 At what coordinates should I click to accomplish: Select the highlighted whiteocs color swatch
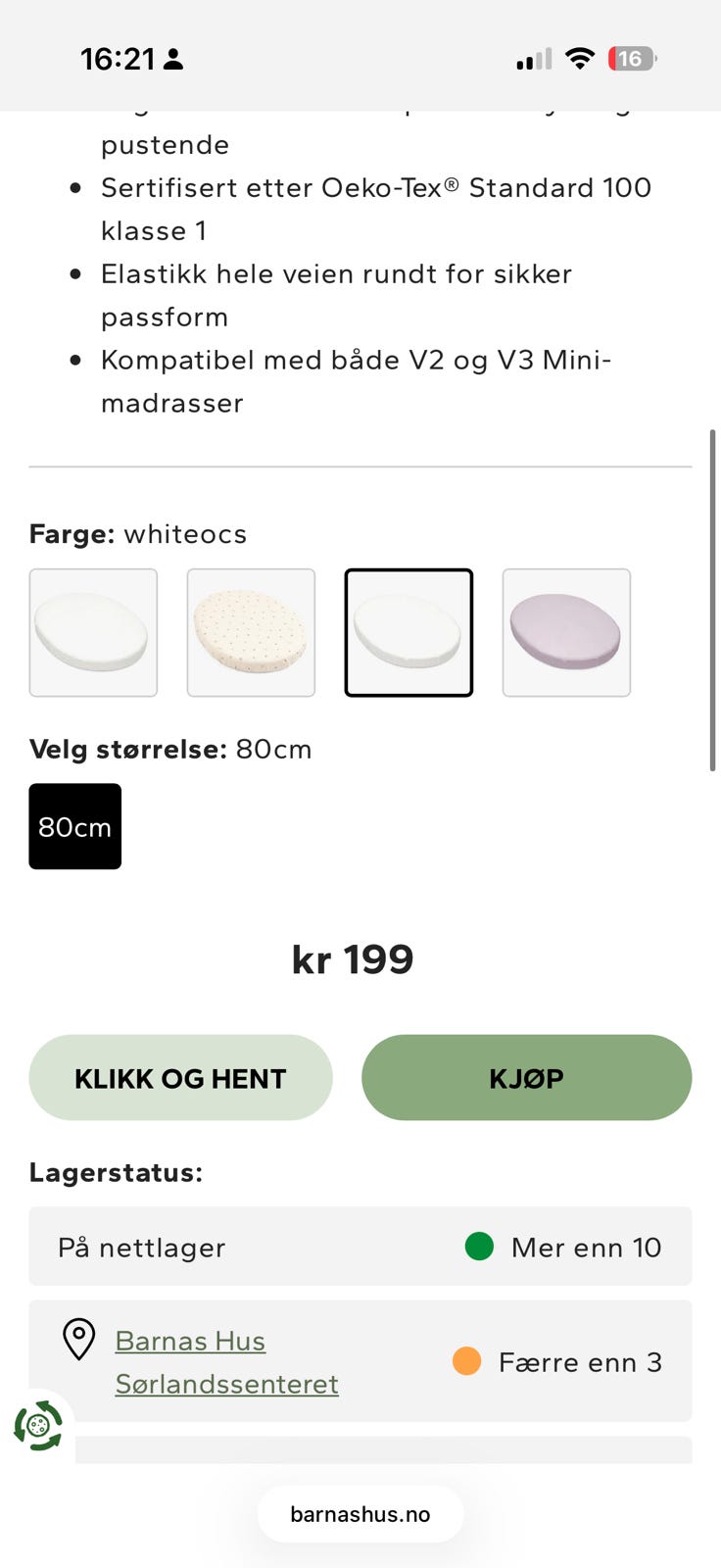coord(409,632)
